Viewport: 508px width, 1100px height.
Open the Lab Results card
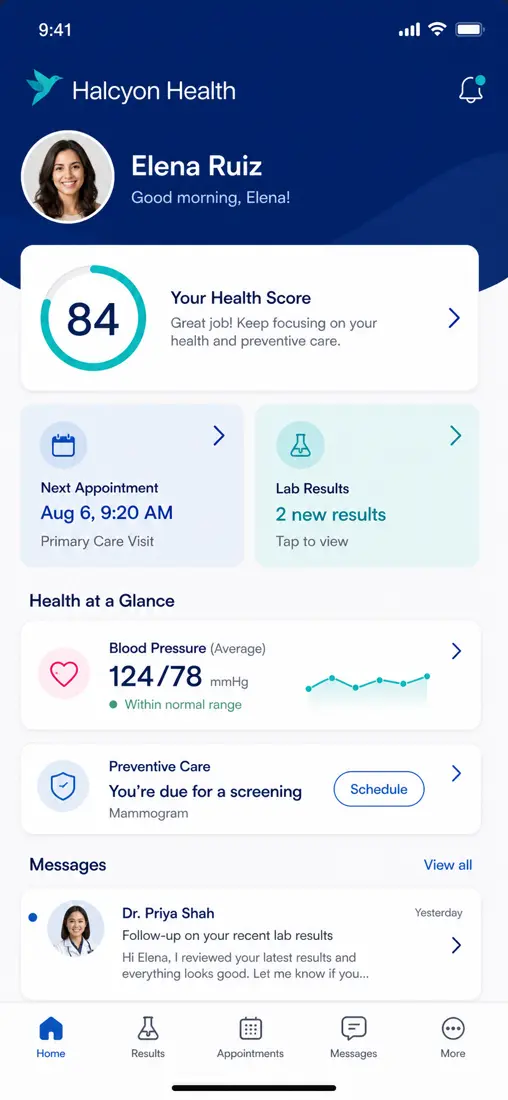point(367,485)
